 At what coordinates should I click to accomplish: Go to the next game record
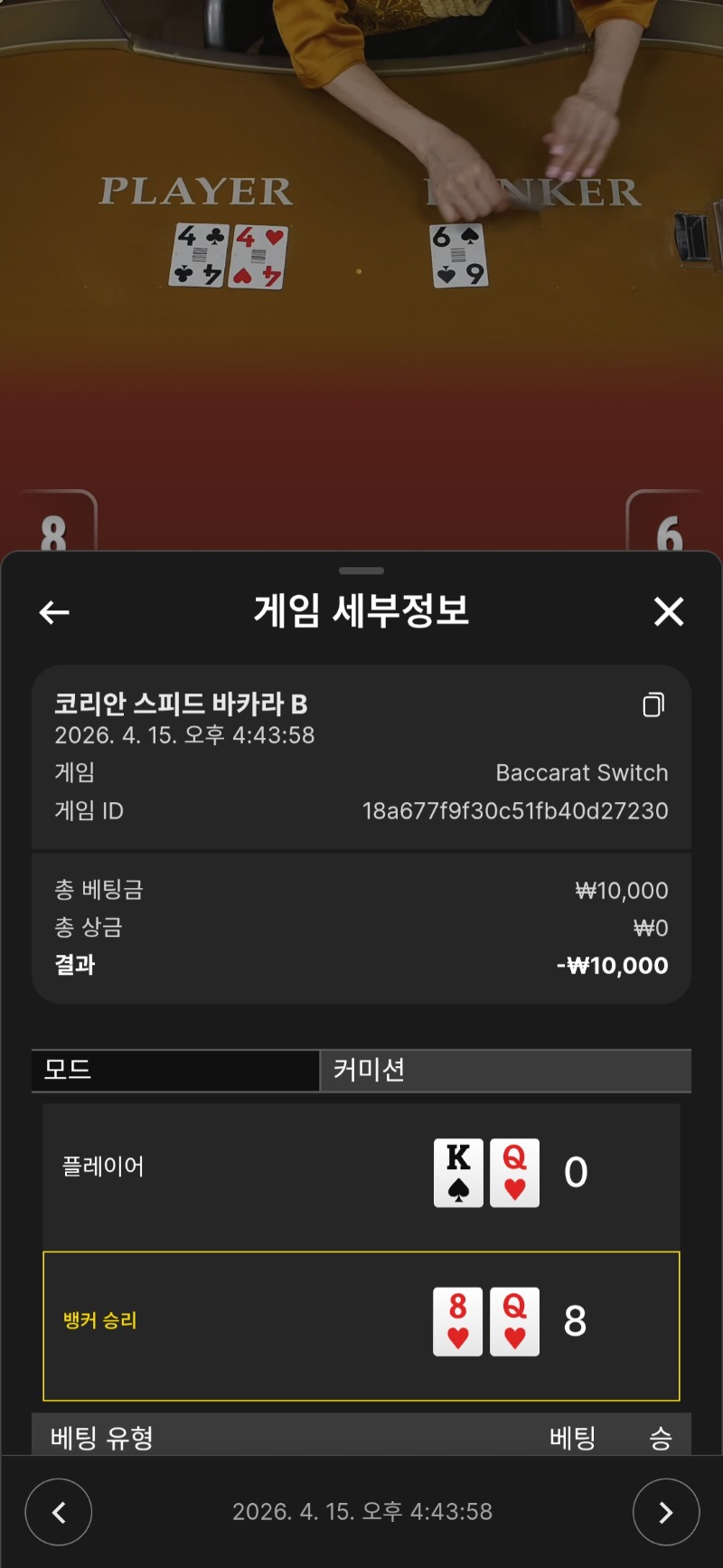665,1512
